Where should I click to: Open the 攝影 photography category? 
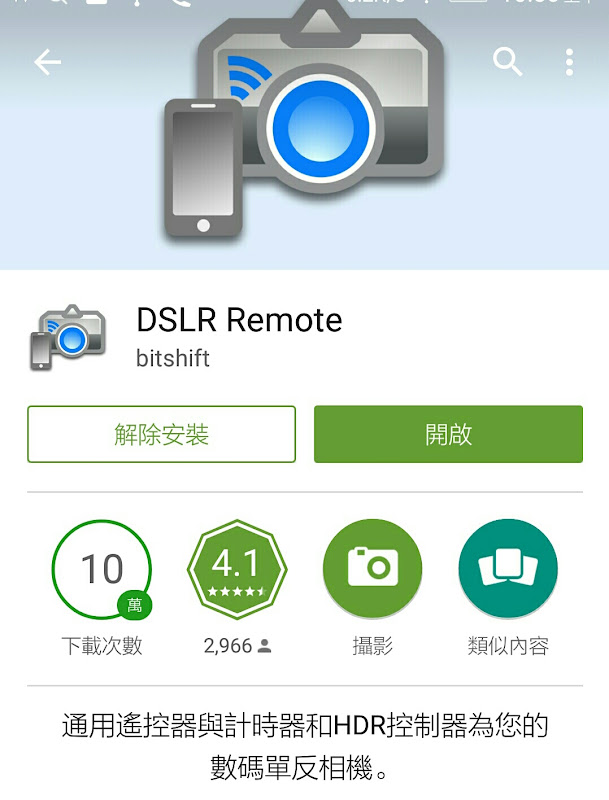372,569
